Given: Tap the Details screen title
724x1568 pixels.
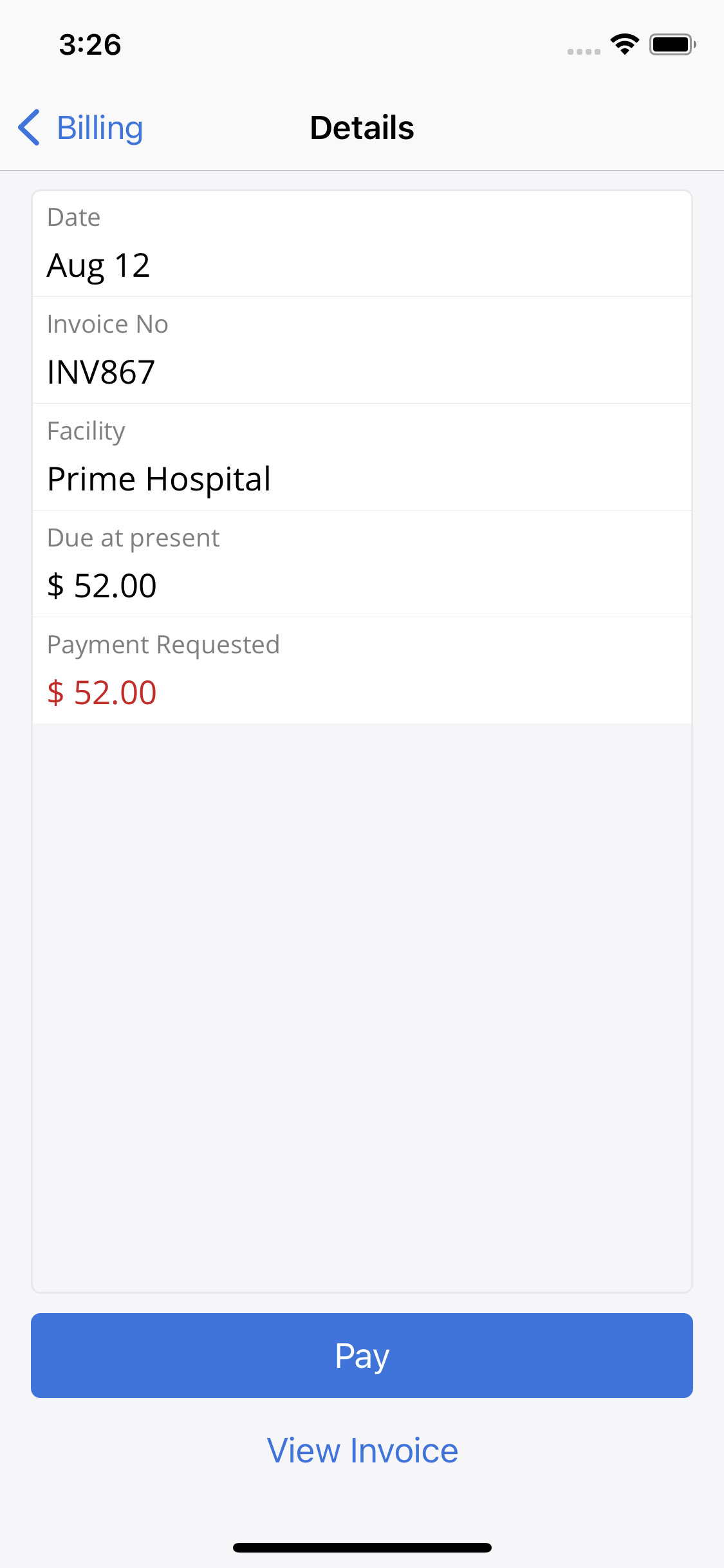Looking at the screenshot, I should (362, 127).
